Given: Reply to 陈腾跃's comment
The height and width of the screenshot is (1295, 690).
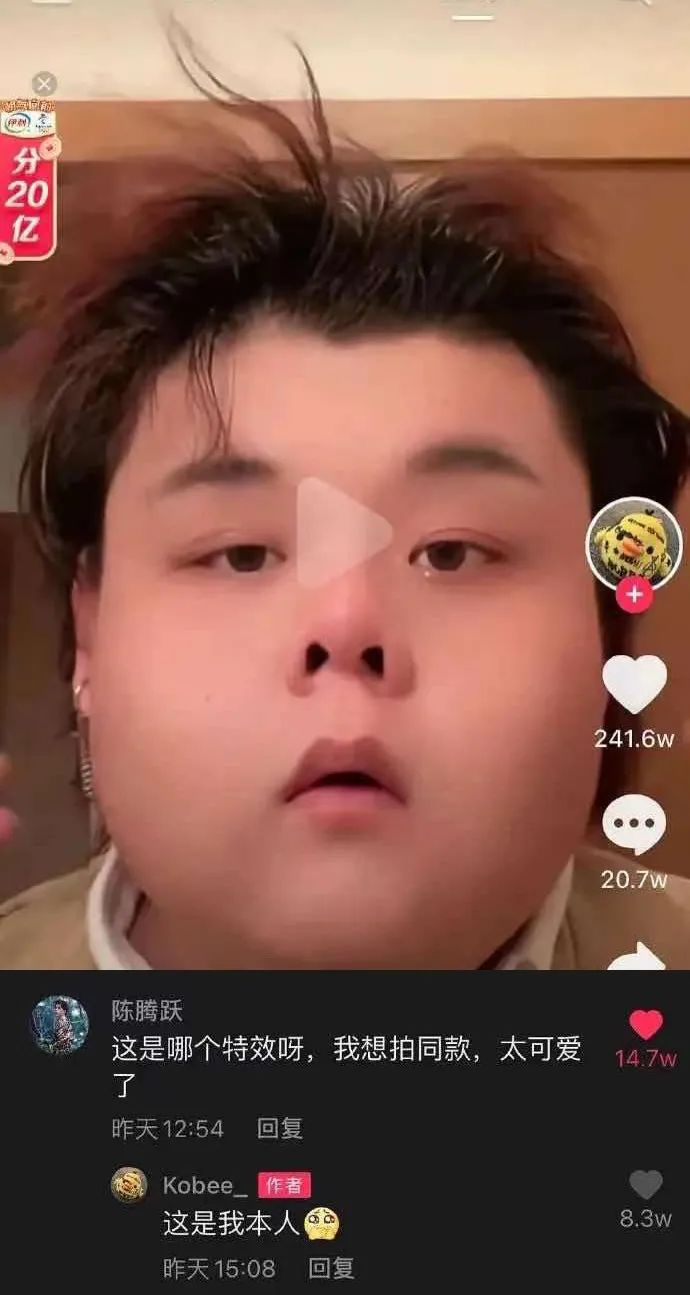Looking at the screenshot, I should click(280, 1129).
